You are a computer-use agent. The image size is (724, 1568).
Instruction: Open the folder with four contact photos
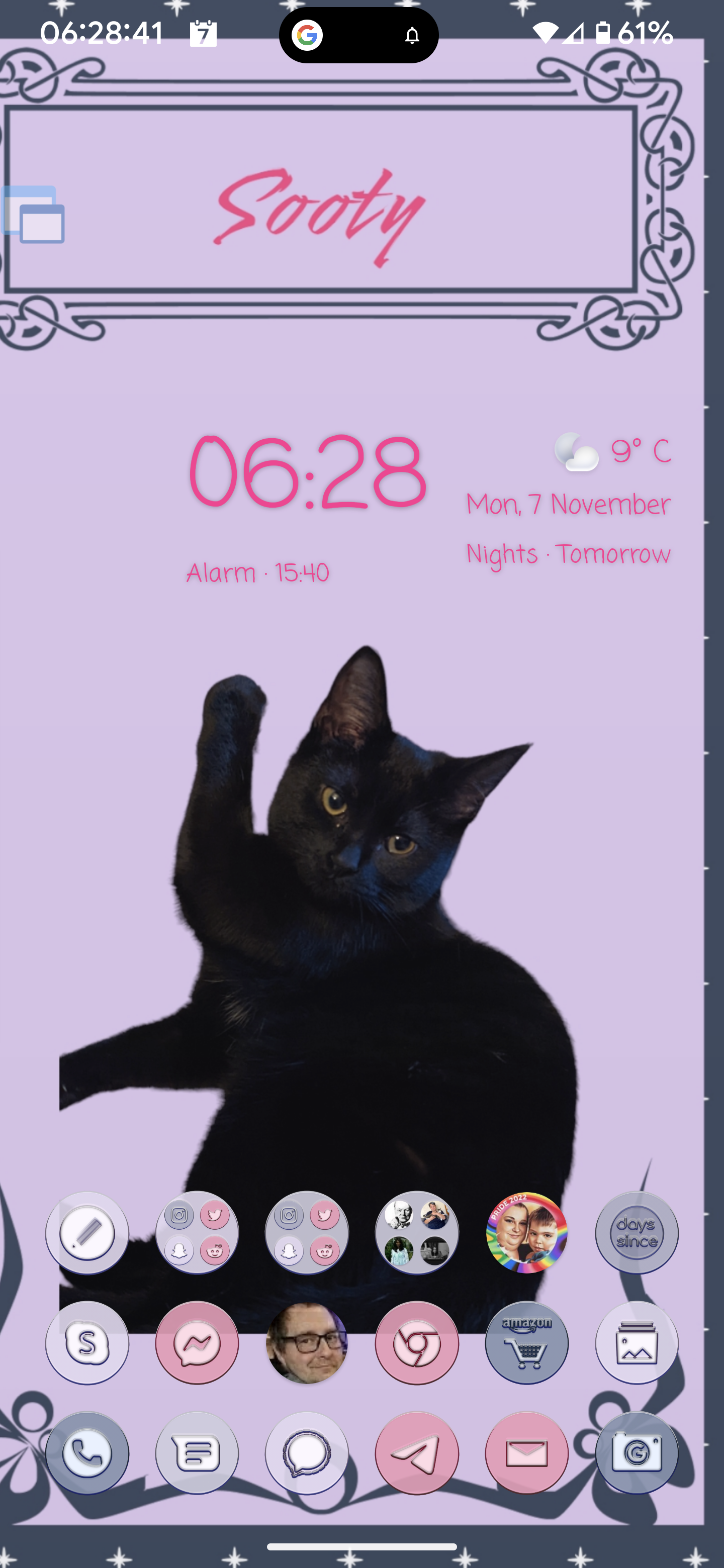(416, 1233)
